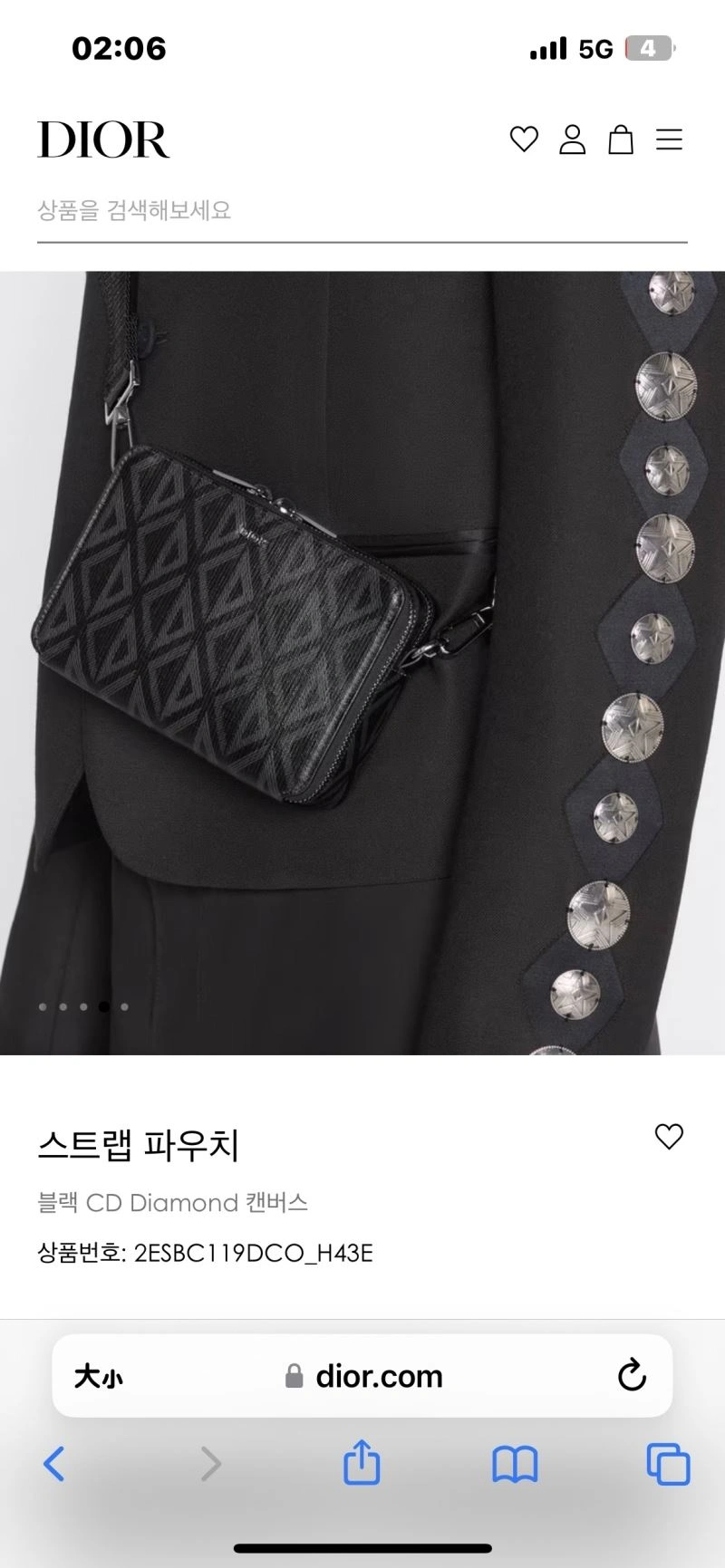Viewport: 725px width, 1568px height.
Task: Show open Safari tabs
Action: tap(668, 1463)
